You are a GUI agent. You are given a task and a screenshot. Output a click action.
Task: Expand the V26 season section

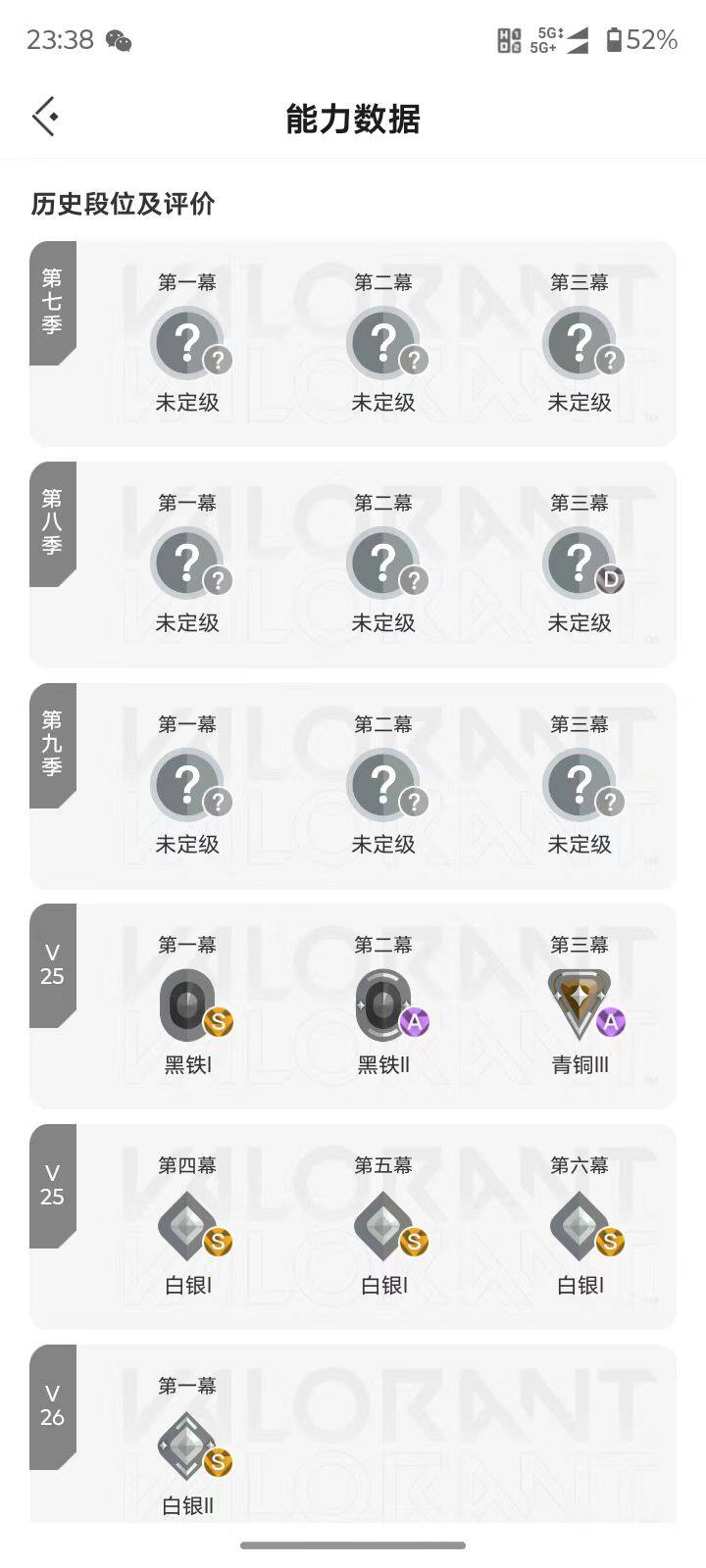coord(50,1403)
